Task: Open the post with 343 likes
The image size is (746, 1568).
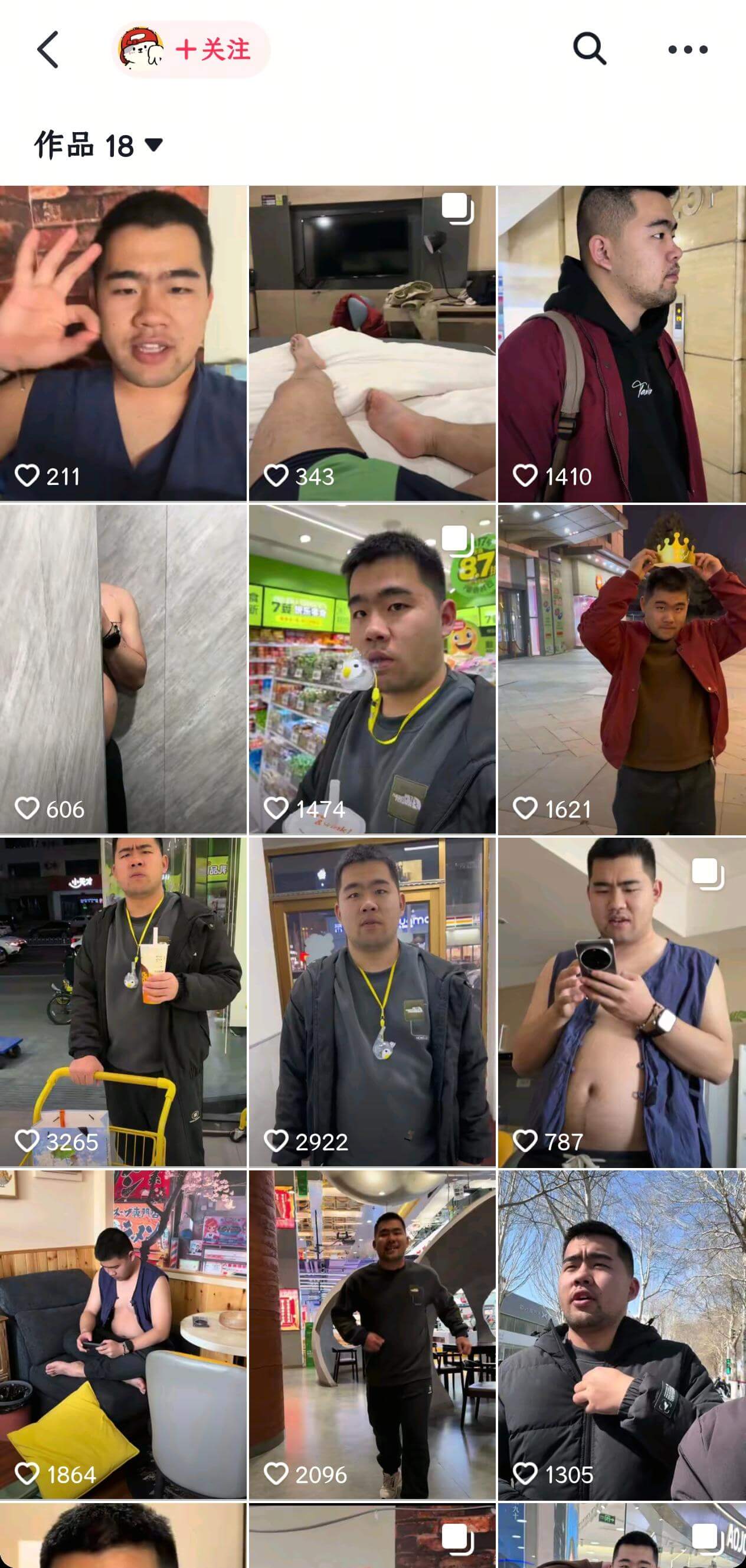Action: (x=372, y=343)
